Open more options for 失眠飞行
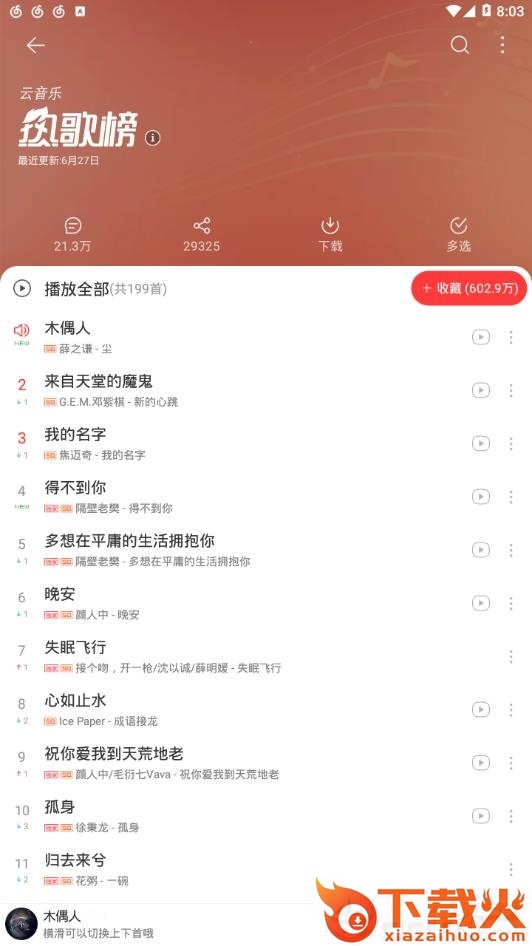This screenshot has height=946, width=532. coord(511,656)
